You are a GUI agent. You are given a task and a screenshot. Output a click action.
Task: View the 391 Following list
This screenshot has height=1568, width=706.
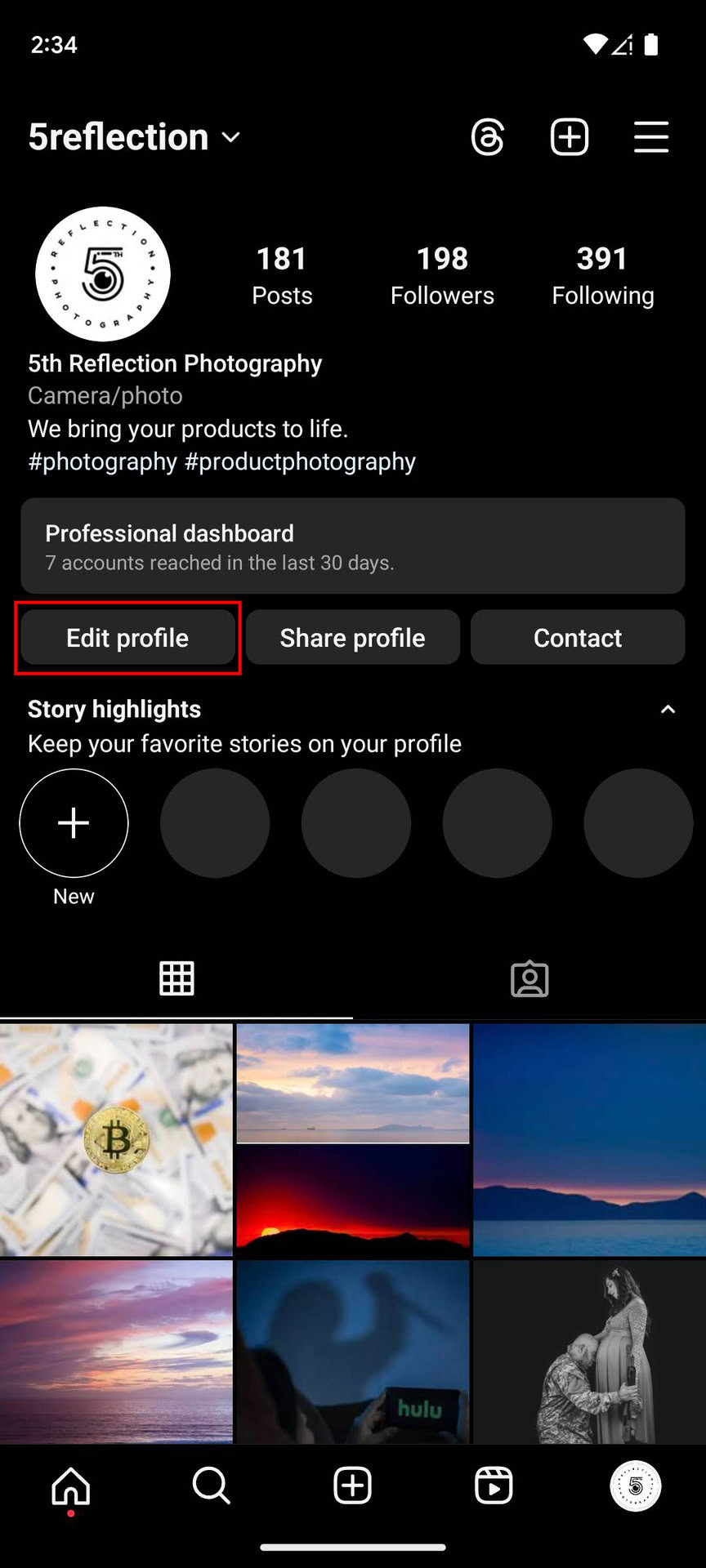(x=602, y=275)
